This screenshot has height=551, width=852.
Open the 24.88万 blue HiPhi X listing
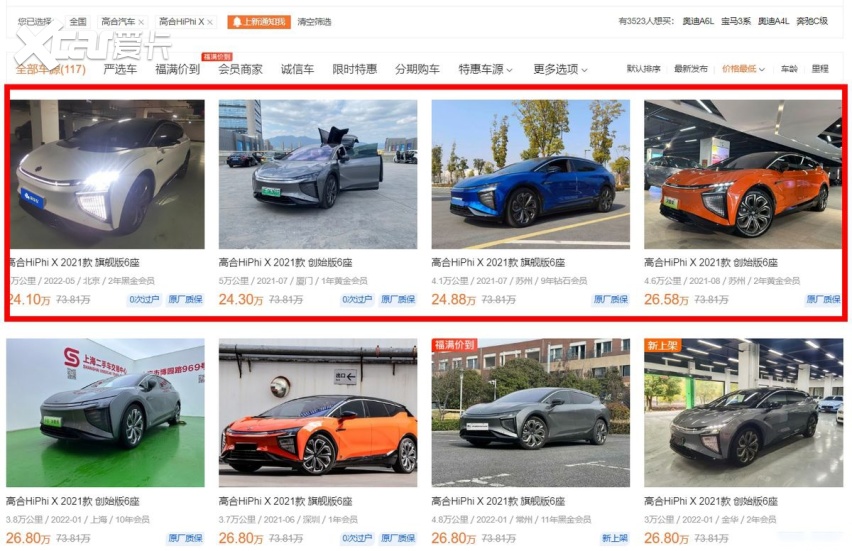tap(530, 174)
